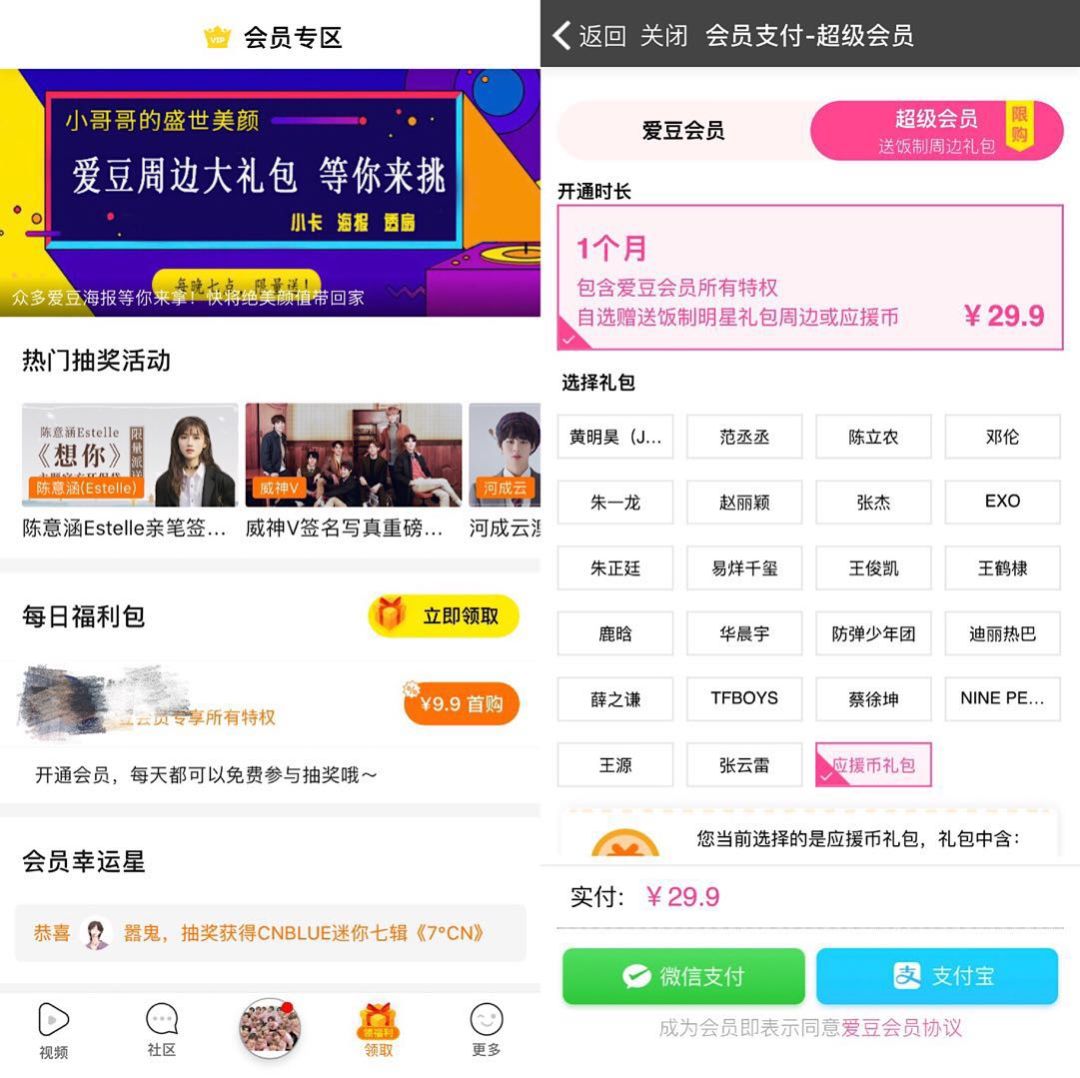Viewport: 1080px width, 1078px height.
Task: Open the 更多 tab
Action: pyautogui.click(x=486, y=1030)
